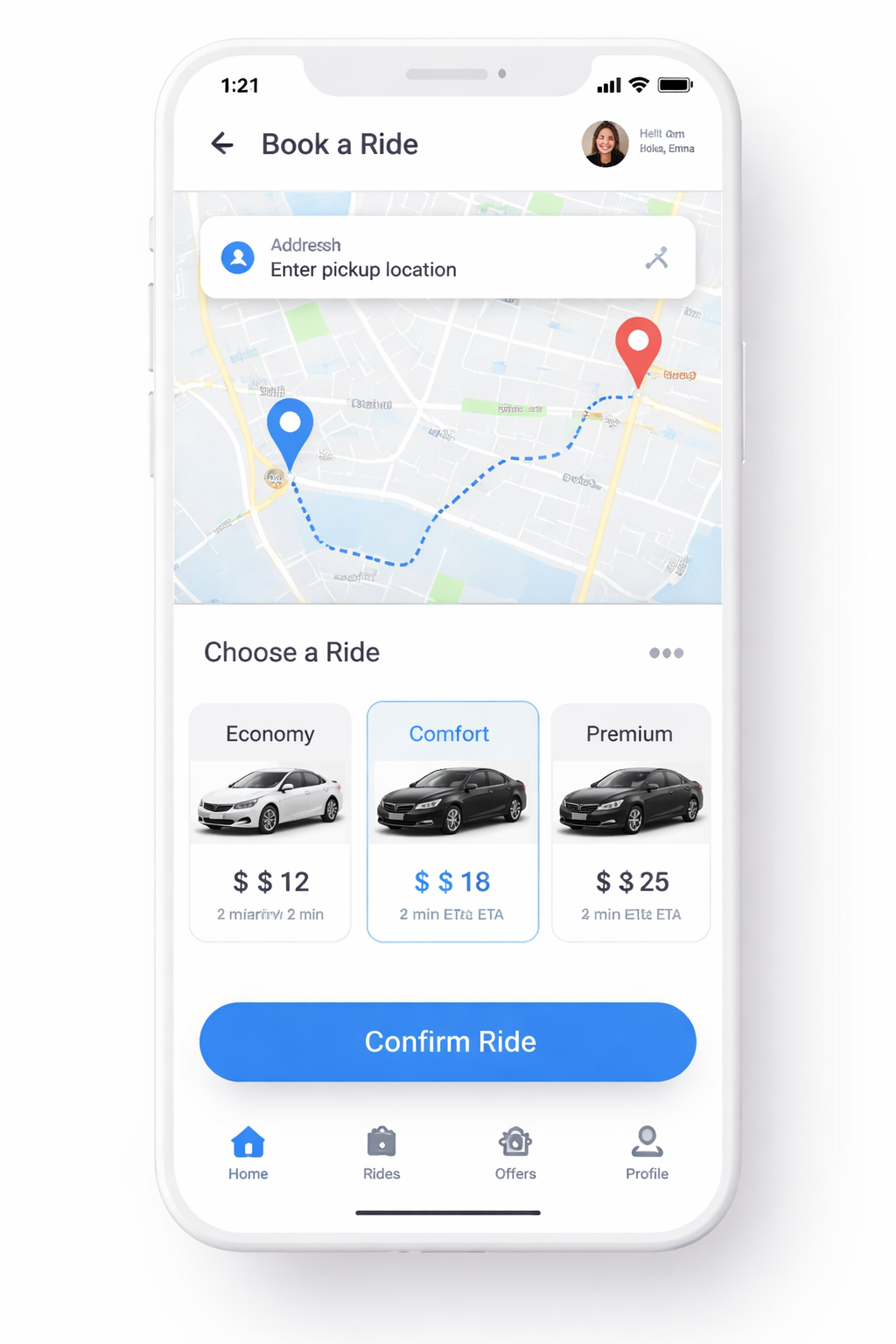Image resolution: width=896 pixels, height=1344 pixels.
Task: Switch to the Home tab
Action: point(248,1153)
